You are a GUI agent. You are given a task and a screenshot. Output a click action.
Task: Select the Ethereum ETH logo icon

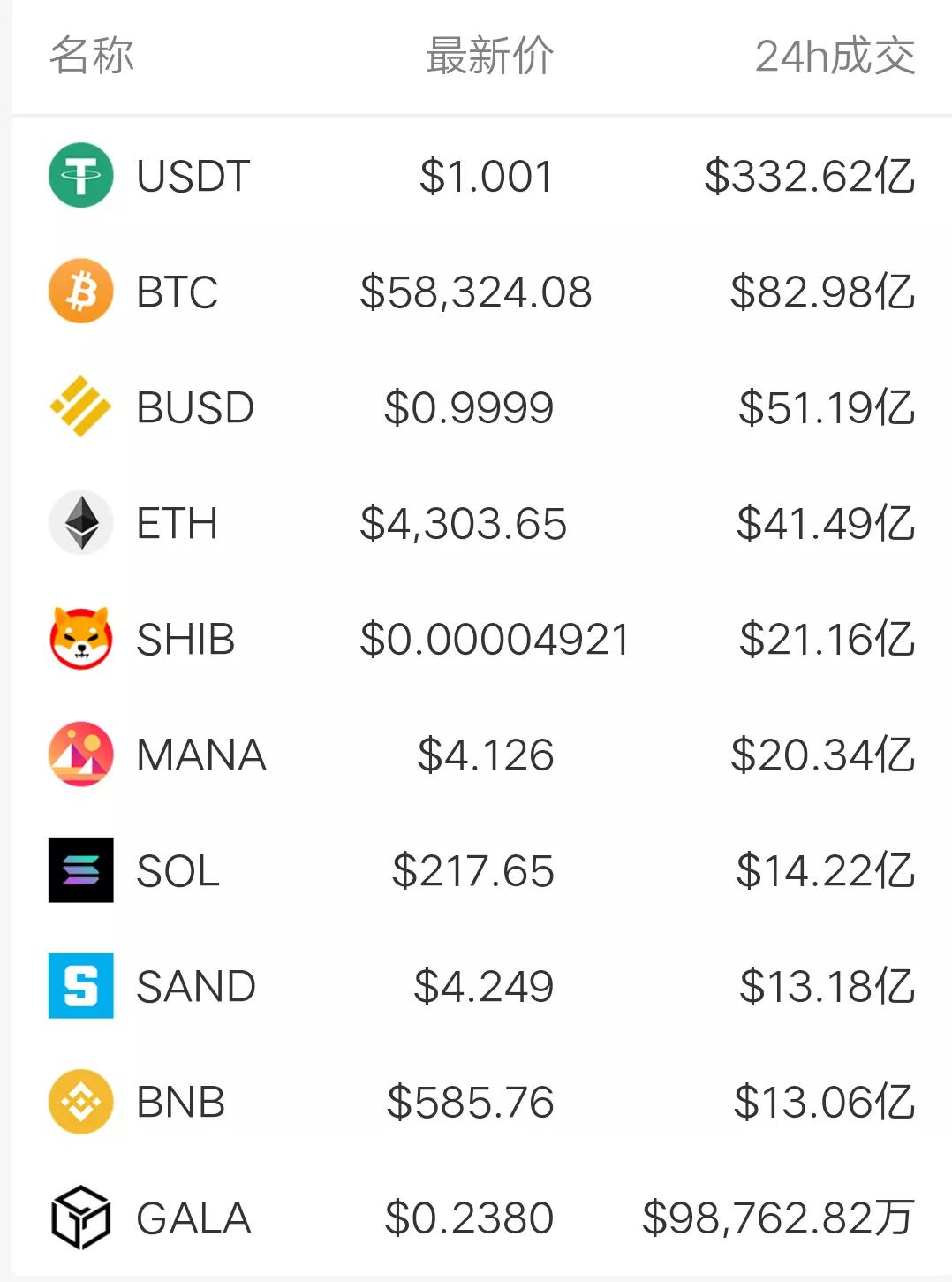80,522
